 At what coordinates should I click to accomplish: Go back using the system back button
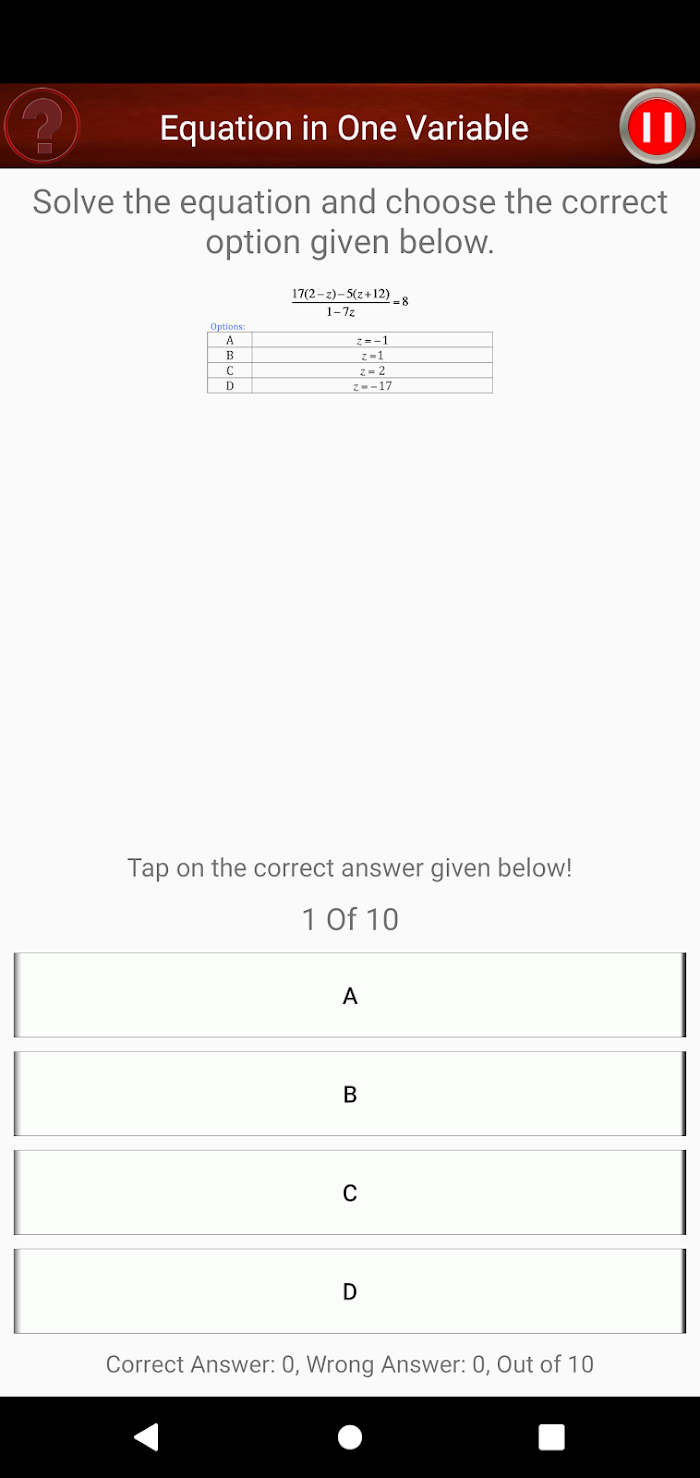(147, 1437)
